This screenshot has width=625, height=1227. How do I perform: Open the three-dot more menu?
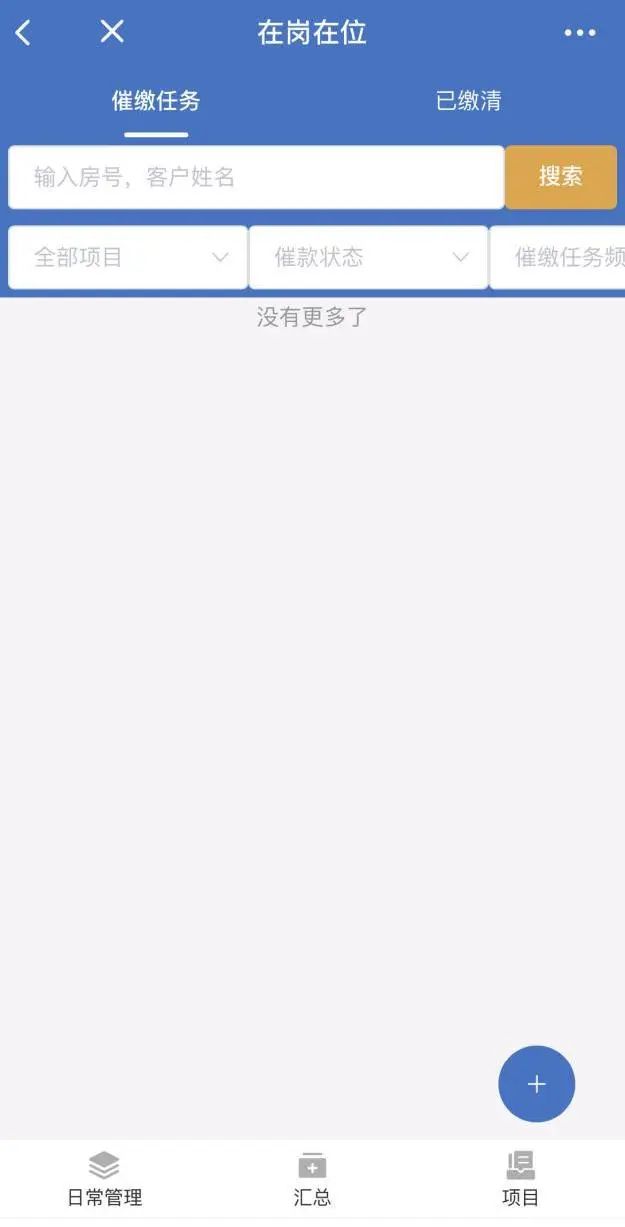580,32
